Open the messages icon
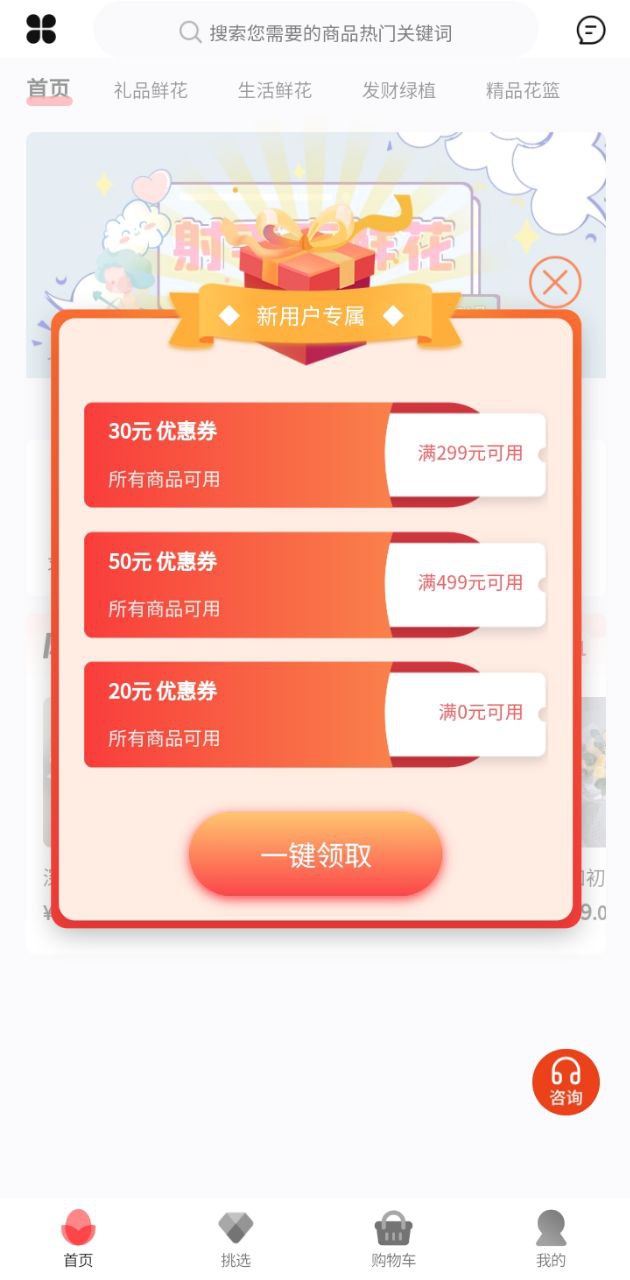Screen dimensions: 630x1280 (x=591, y=31)
